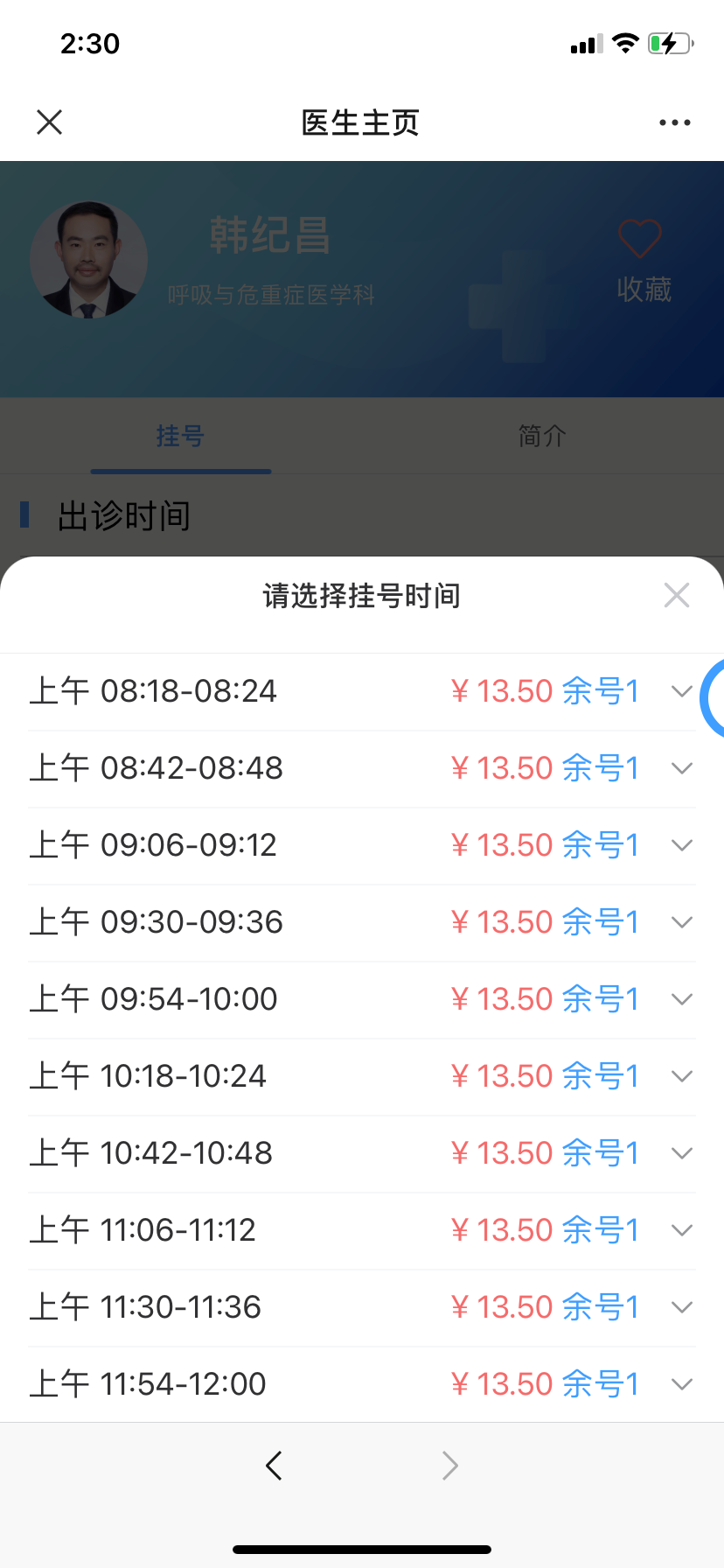Viewport: 724px width, 1568px height.
Task: Select the 上午 10:18-10:24 appointment time
Action: pyautogui.click(x=362, y=1076)
